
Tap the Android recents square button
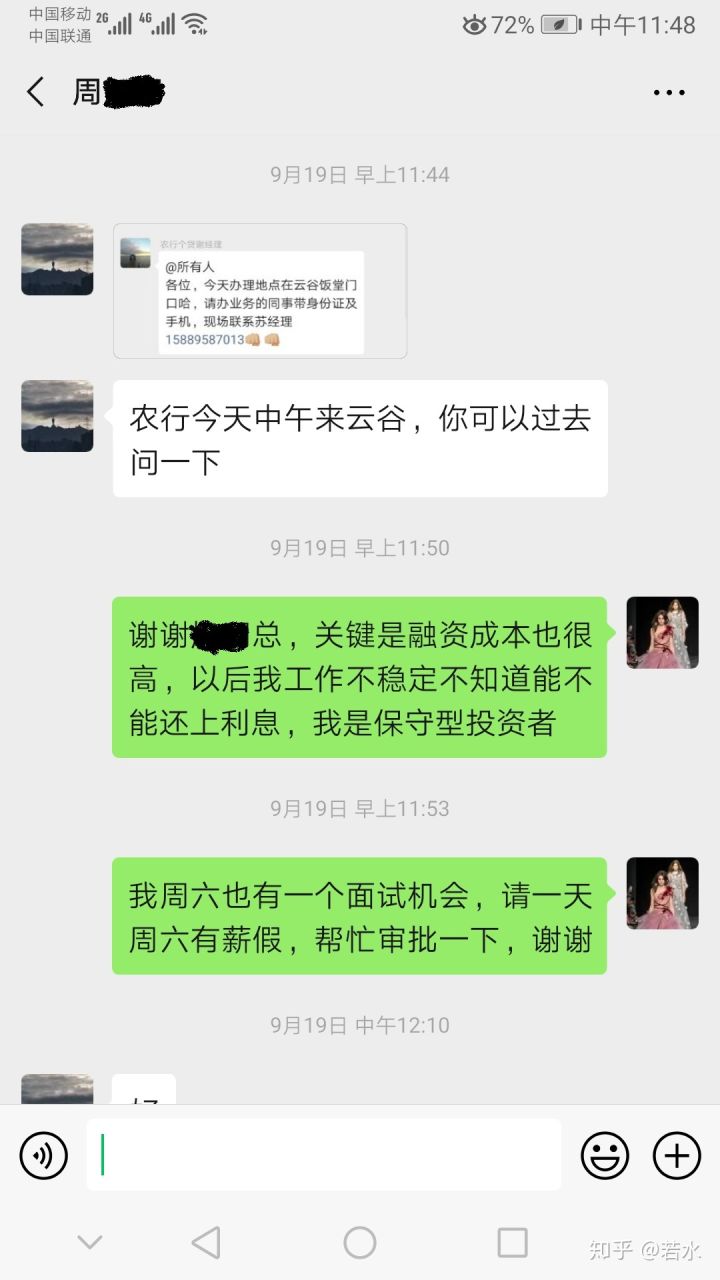[x=512, y=1243]
